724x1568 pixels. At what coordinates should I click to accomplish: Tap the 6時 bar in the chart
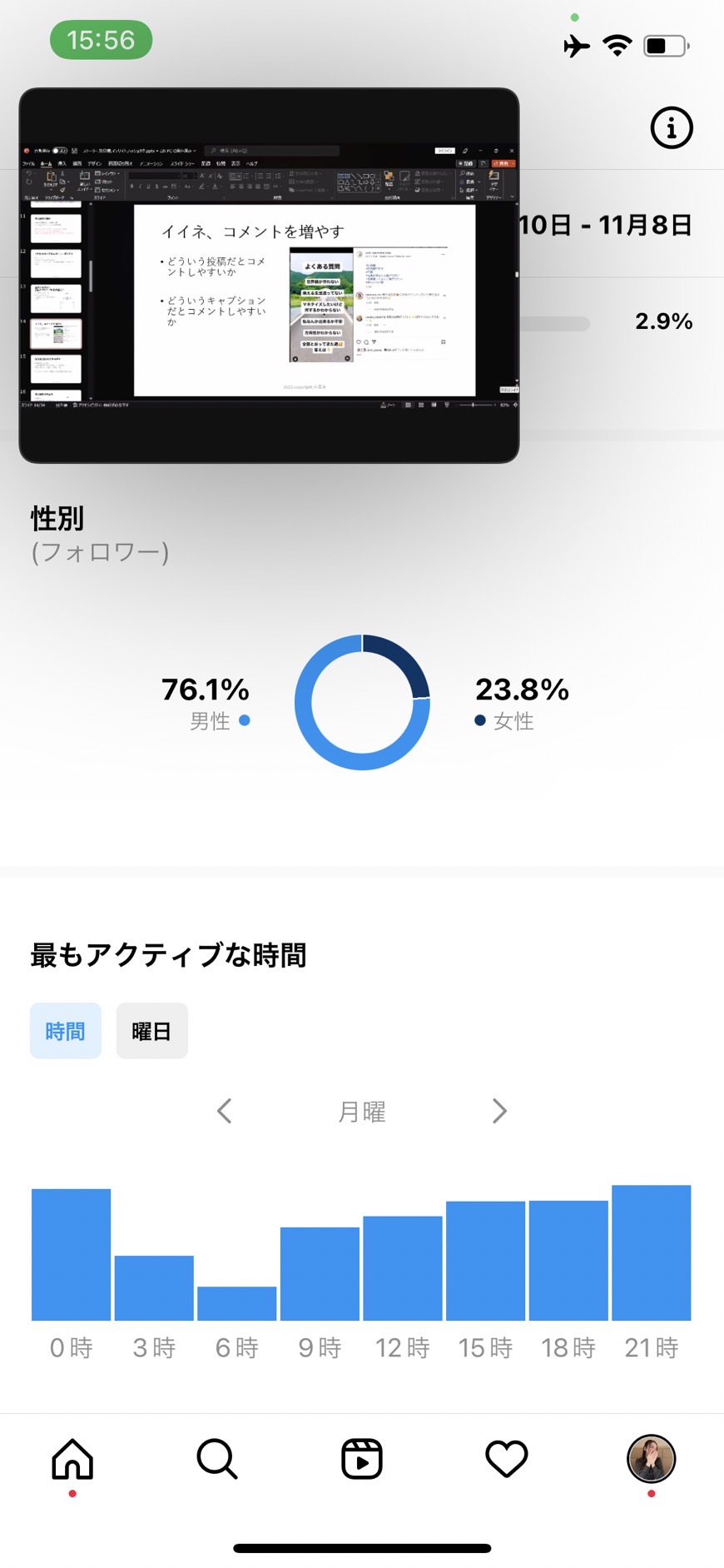237,1303
